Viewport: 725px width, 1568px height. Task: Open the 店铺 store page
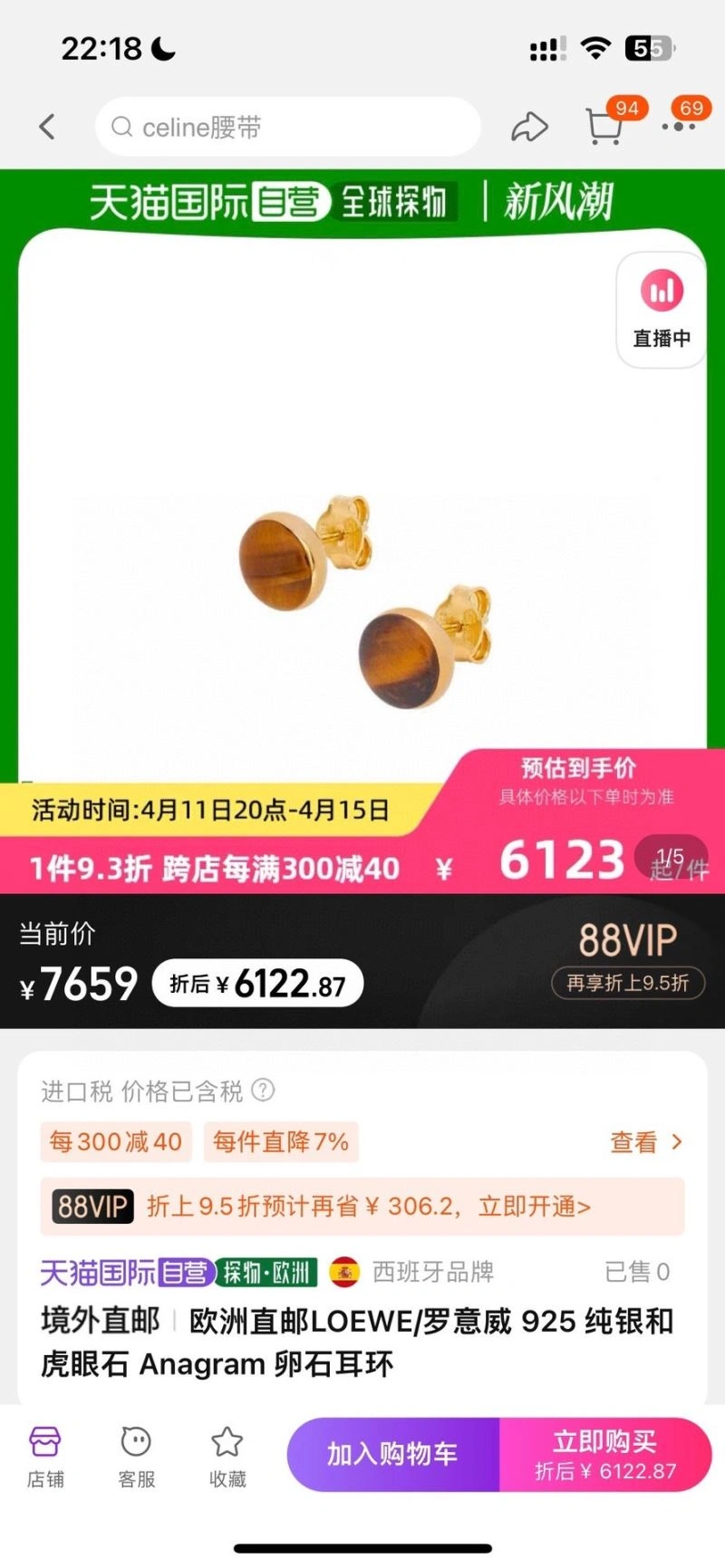pyautogui.click(x=45, y=1456)
